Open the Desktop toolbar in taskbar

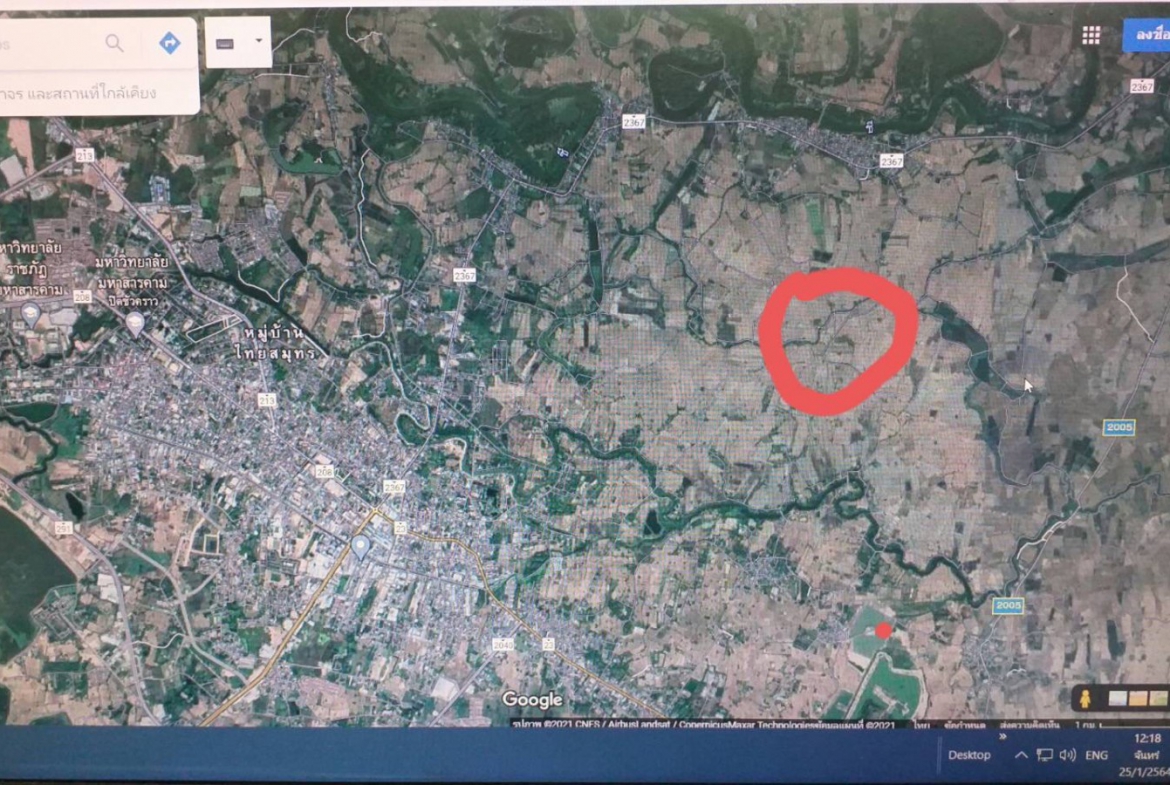click(969, 755)
